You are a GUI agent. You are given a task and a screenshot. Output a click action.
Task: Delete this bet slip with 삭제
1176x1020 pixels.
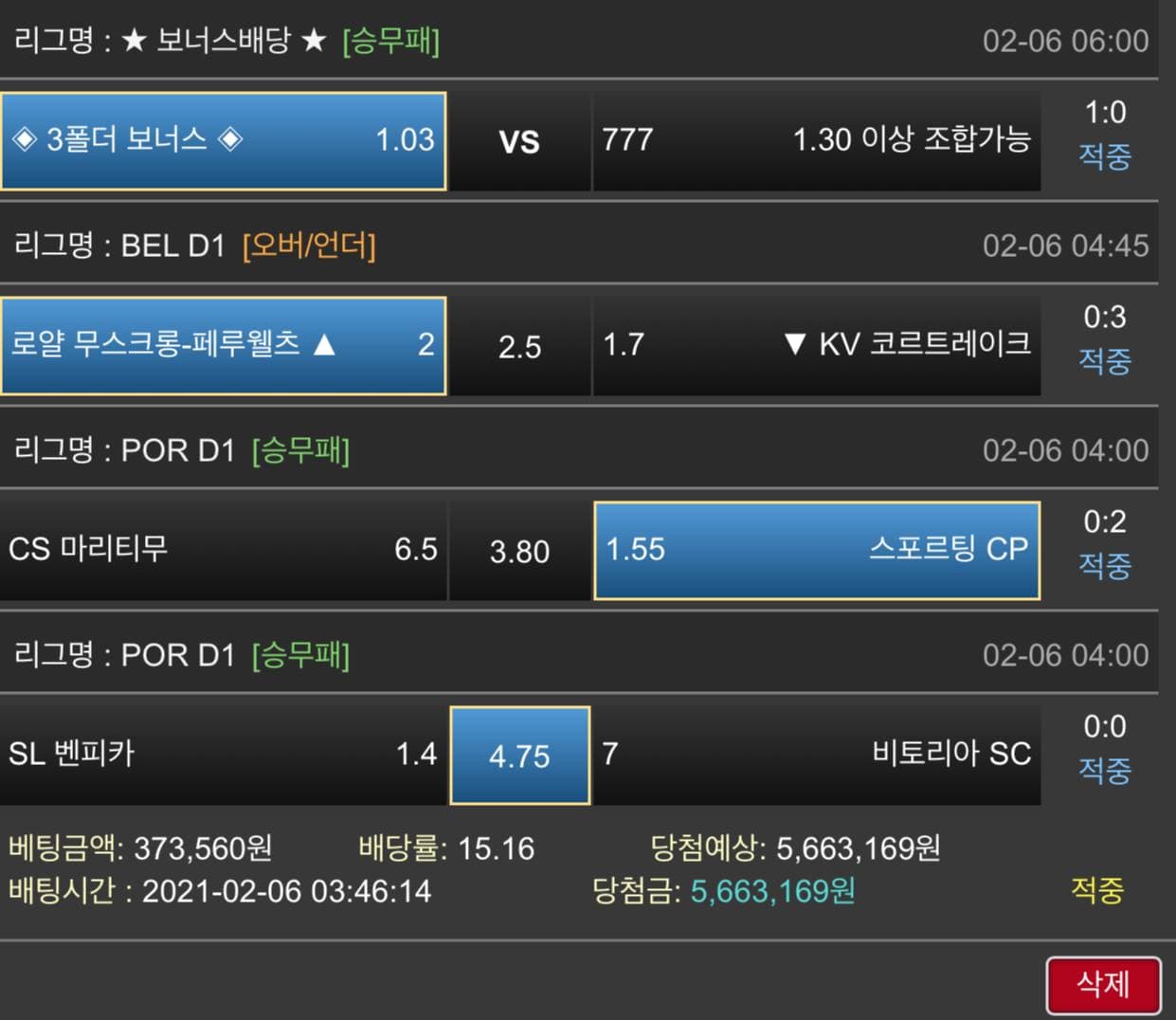click(1103, 985)
